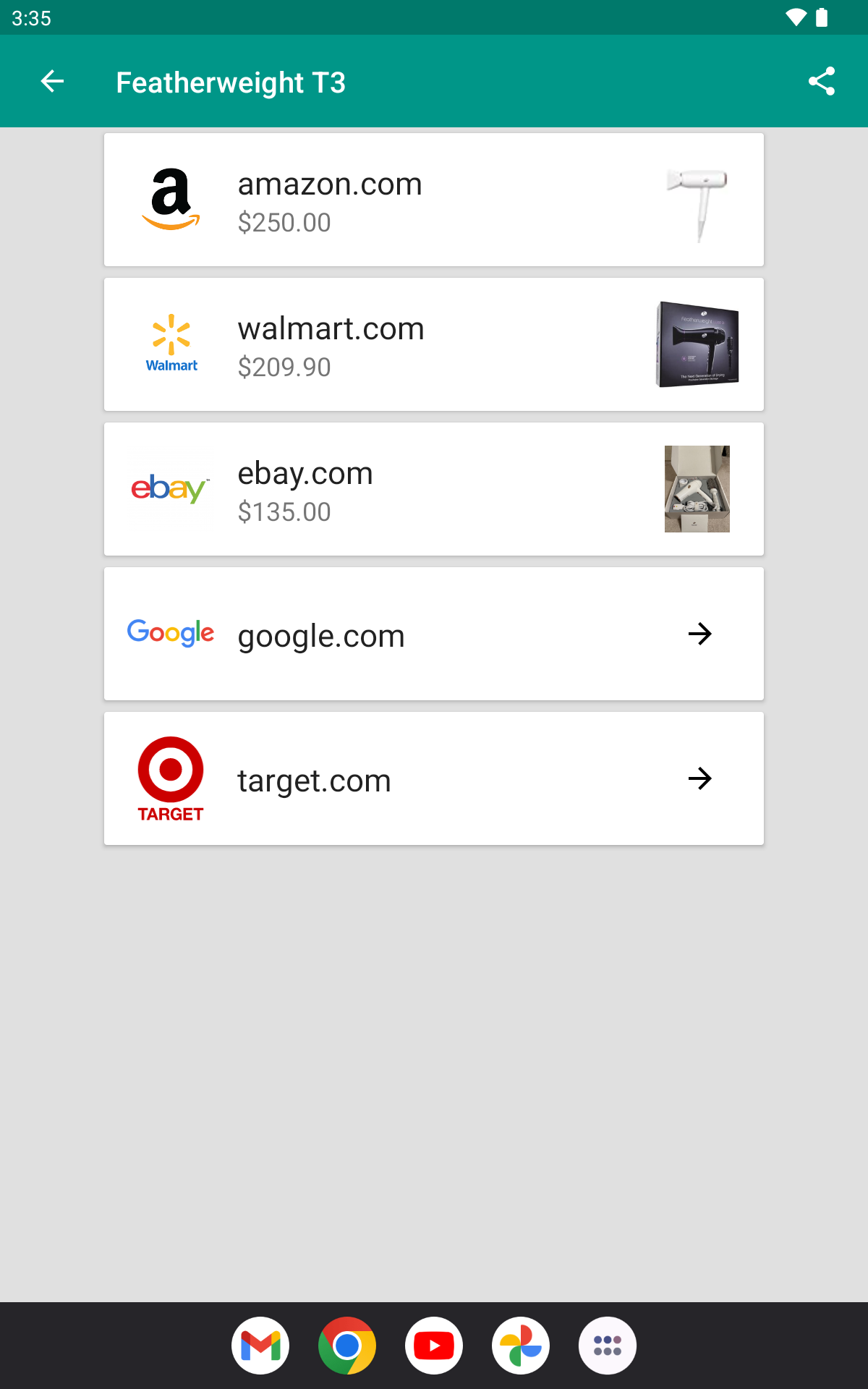Go back using the arrow icon

52,81
